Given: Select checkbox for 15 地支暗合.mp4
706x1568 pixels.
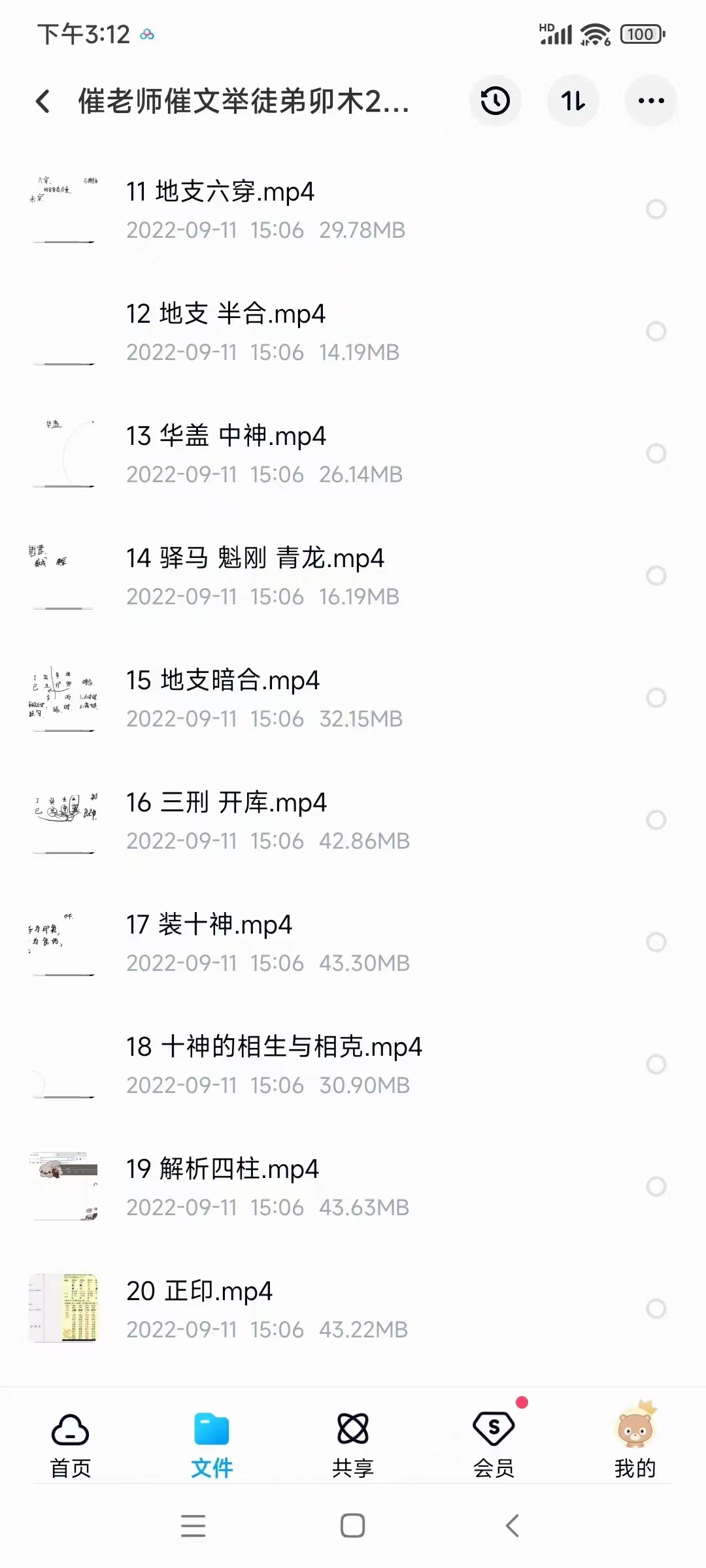Looking at the screenshot, I should point(657,698).
